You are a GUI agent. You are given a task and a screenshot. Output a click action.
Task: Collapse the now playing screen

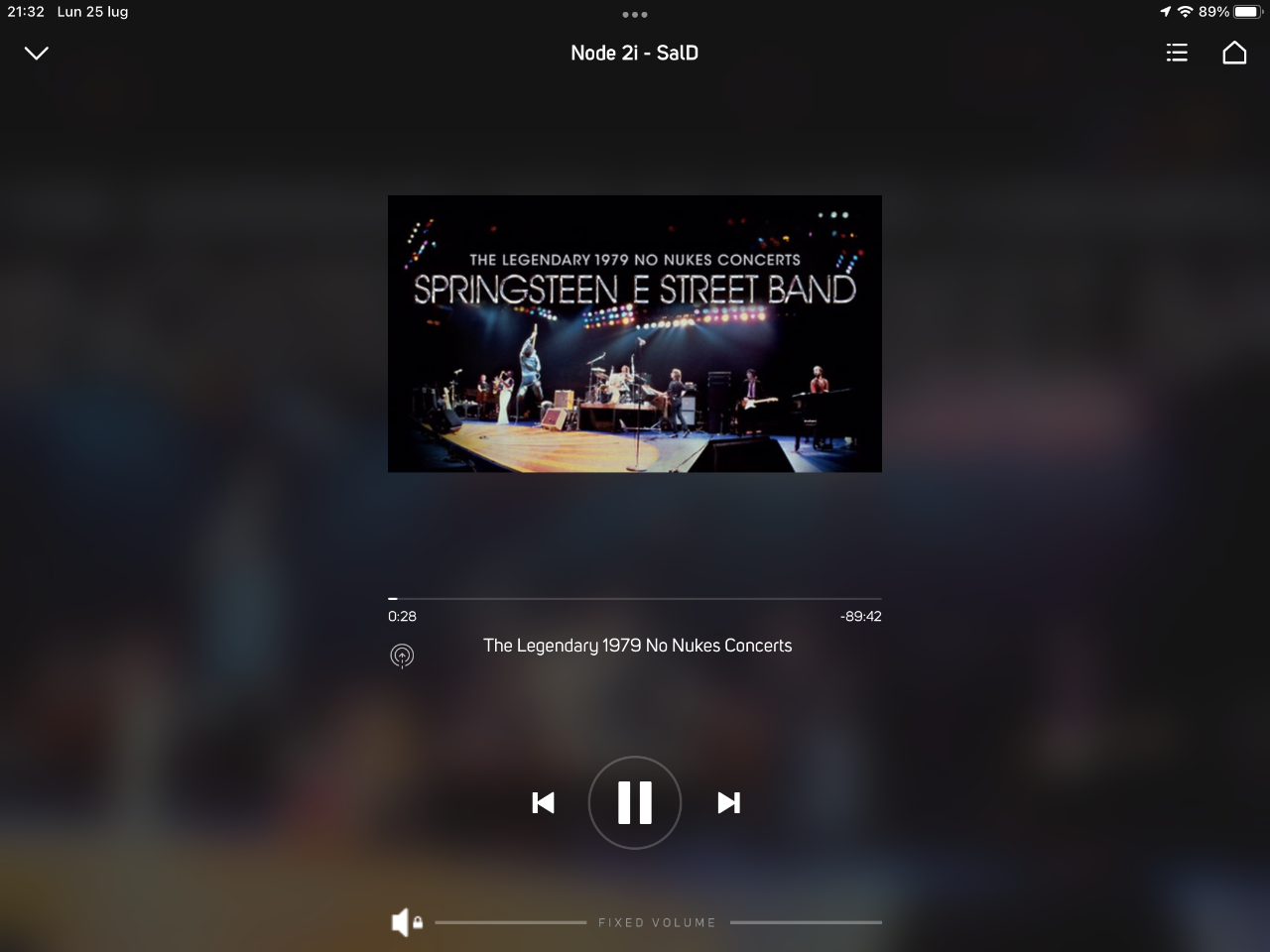(37, 54)
